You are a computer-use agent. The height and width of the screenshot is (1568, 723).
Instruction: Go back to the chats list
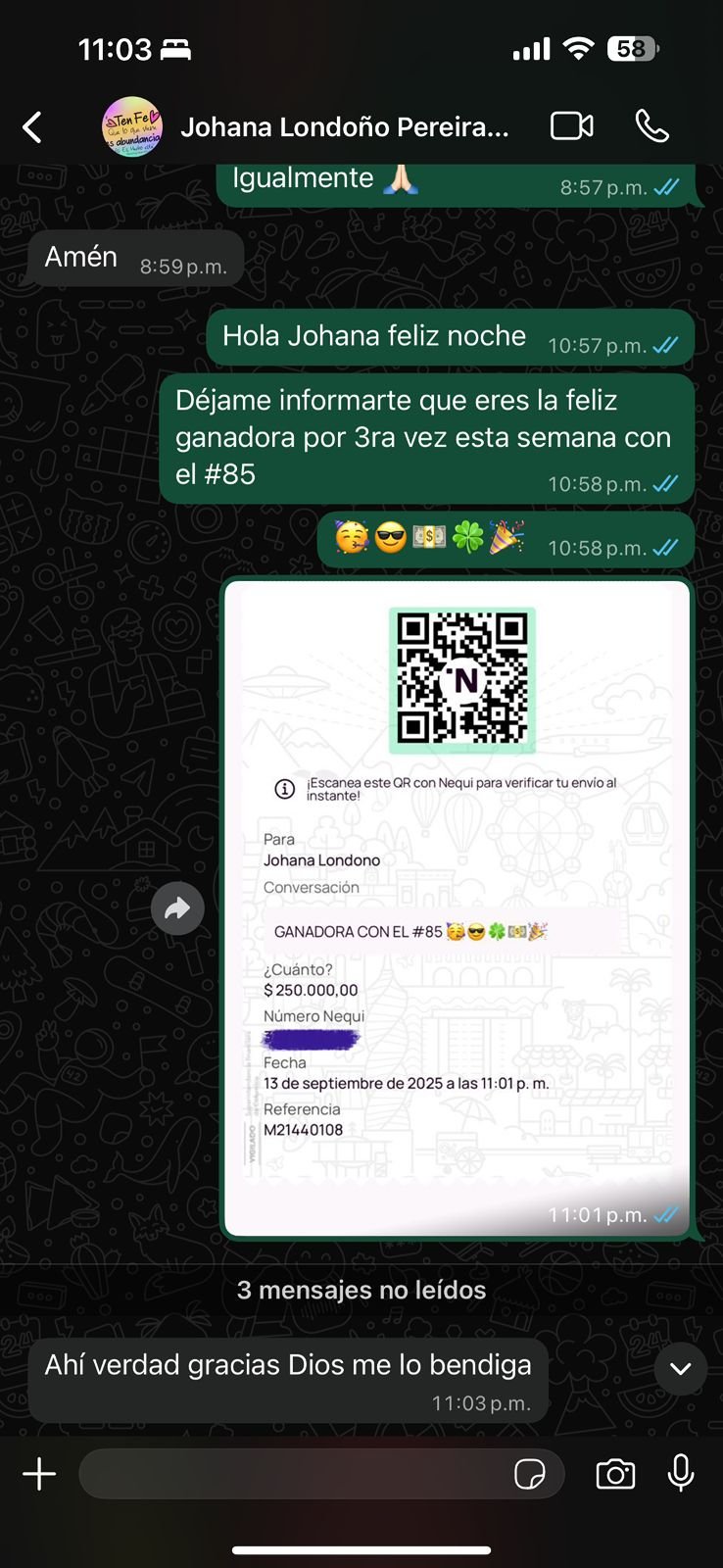click(x=32, y=127)
